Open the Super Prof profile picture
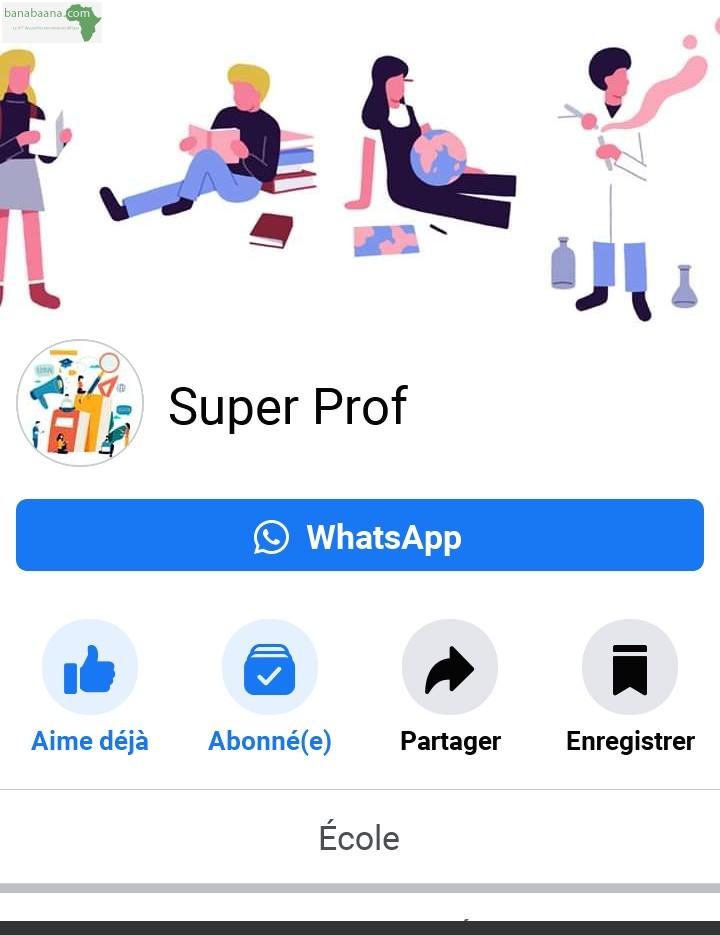Screen dimensions: 720x935 pos(80,403)
